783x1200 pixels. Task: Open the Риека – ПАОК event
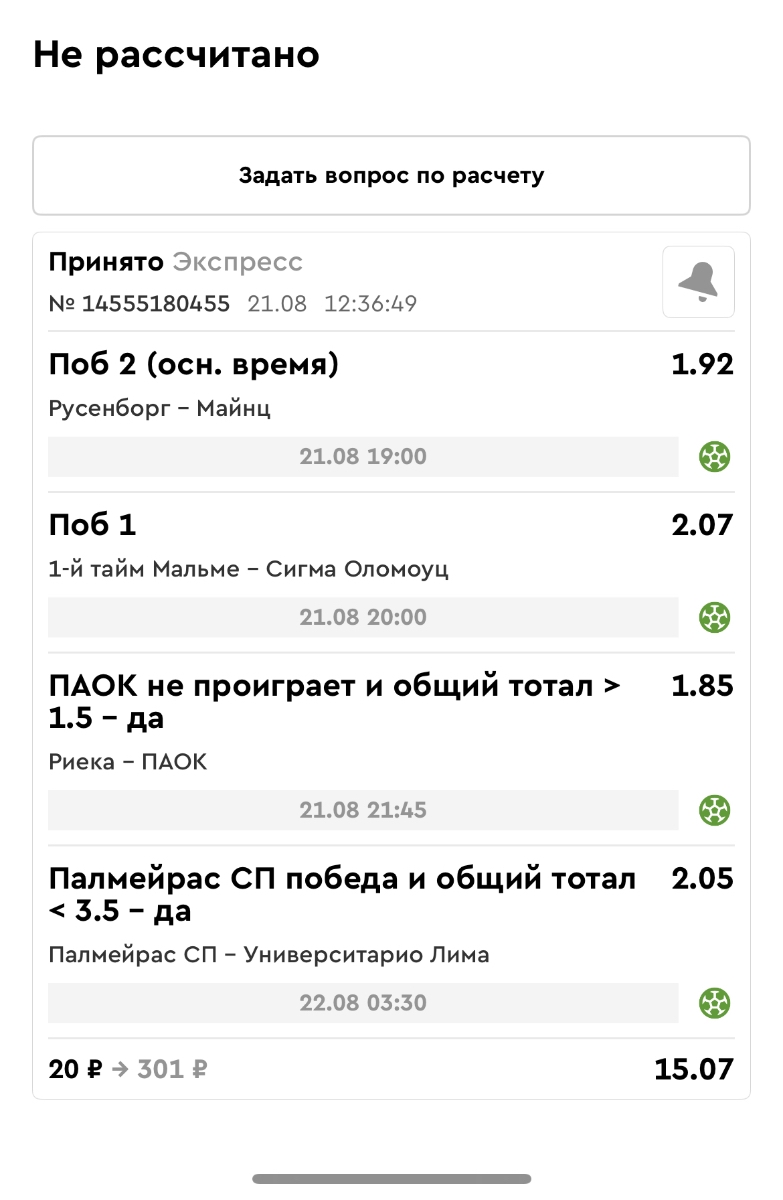pos(128,762)
